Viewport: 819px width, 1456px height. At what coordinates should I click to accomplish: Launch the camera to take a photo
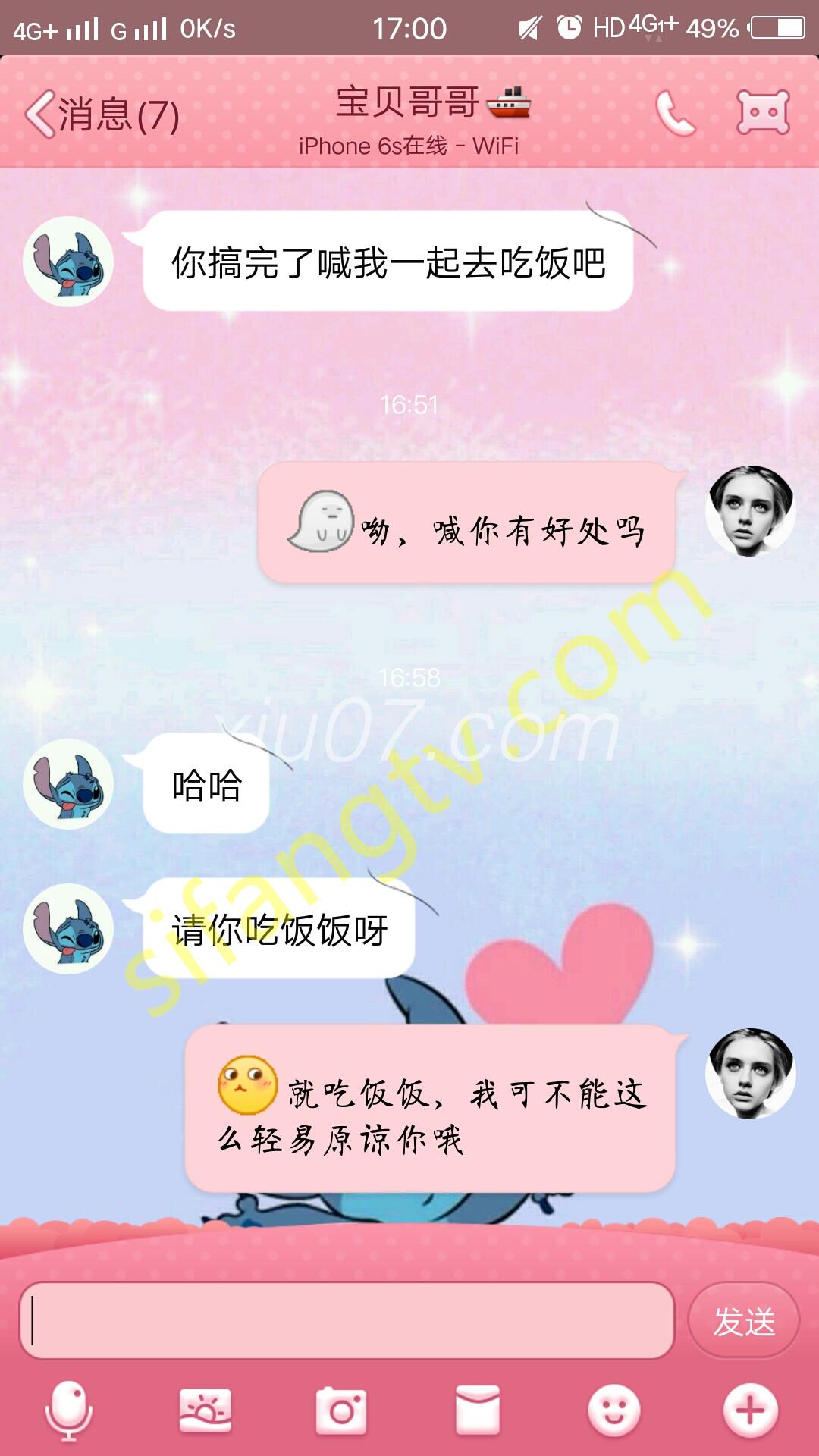pyautogui.click(x=341, y=1410)
